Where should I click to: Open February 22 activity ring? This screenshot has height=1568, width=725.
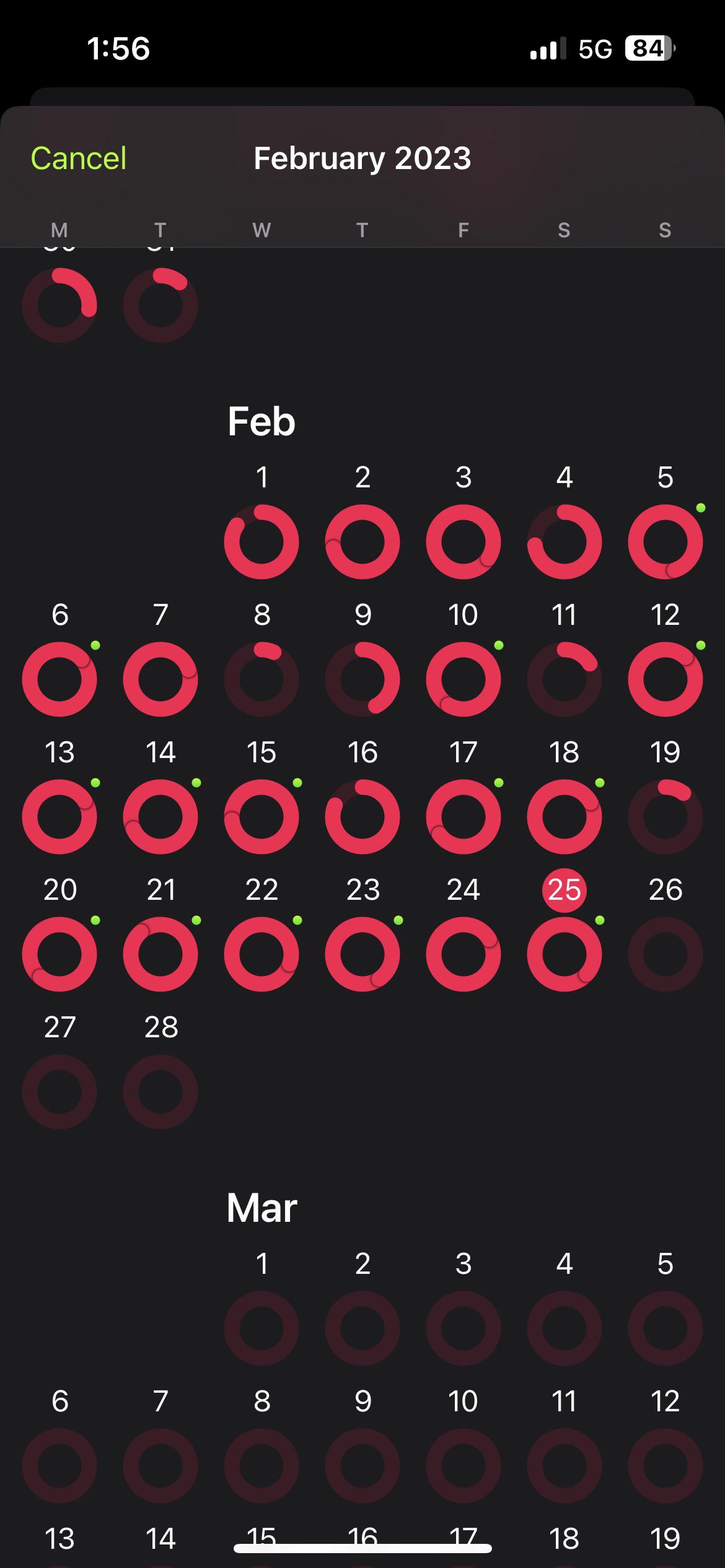pos(261,954)
